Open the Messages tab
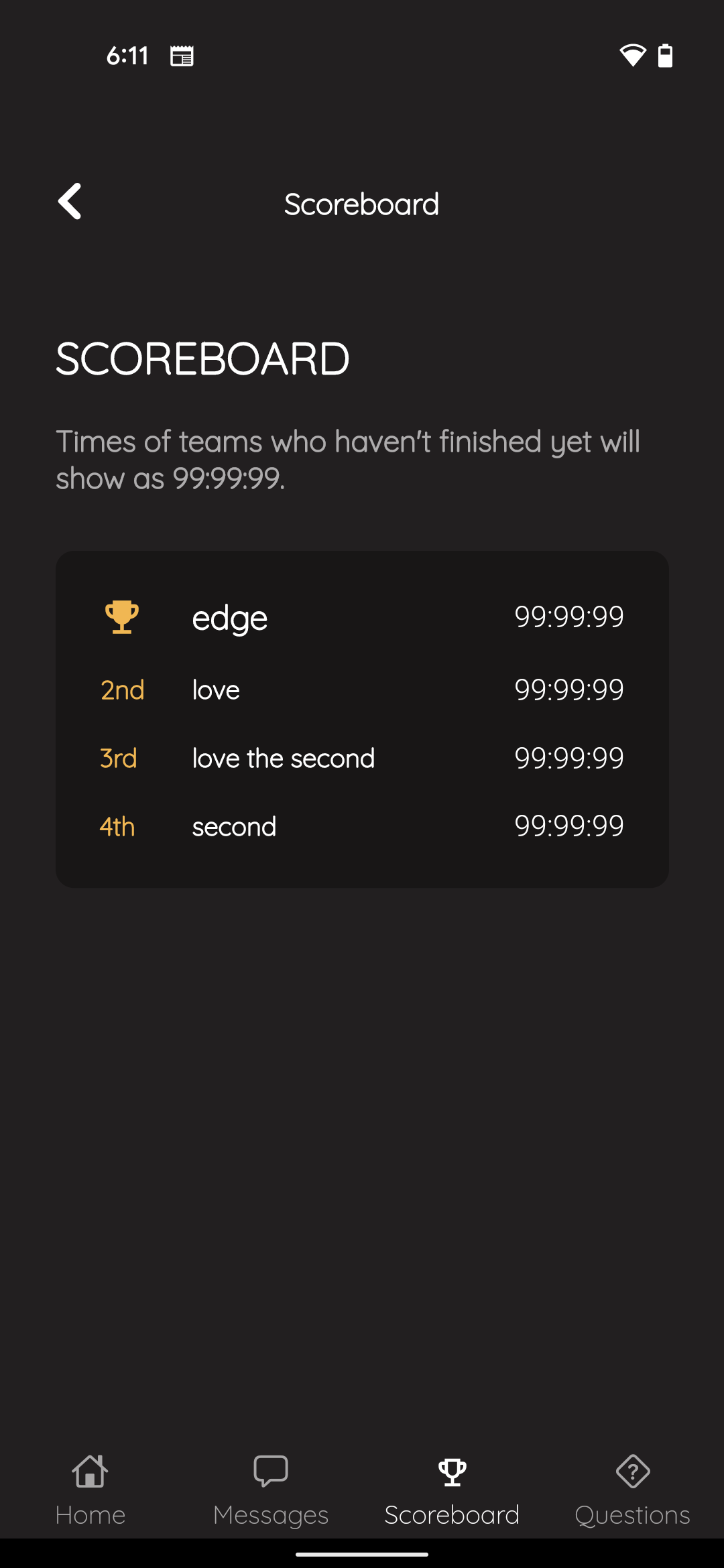This screenshot has width=724, height=1568. coord(271,1490)
